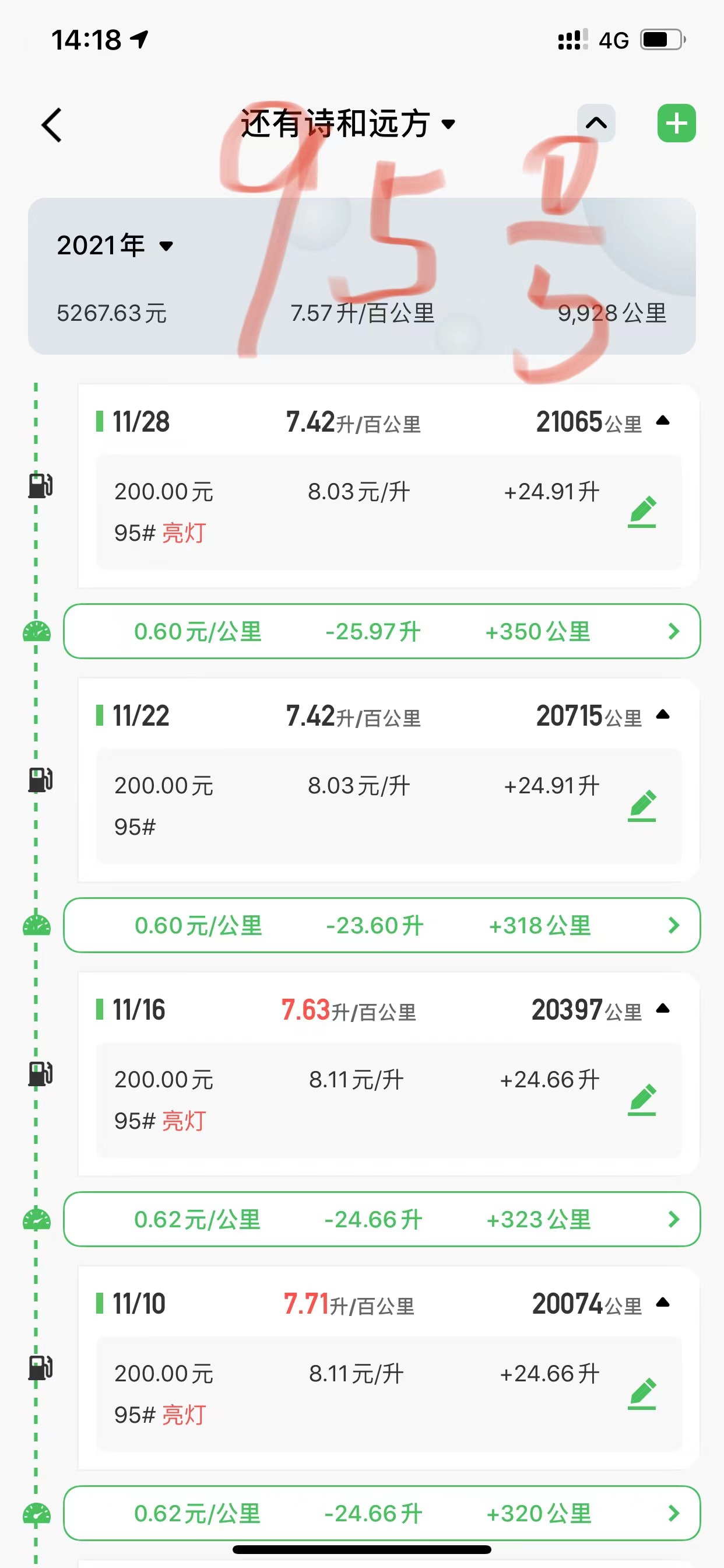Image resolution: width=724 pixels, height=1568 pixels.
Task: Select the 11/10 date label
Action: pos(139,1303)
